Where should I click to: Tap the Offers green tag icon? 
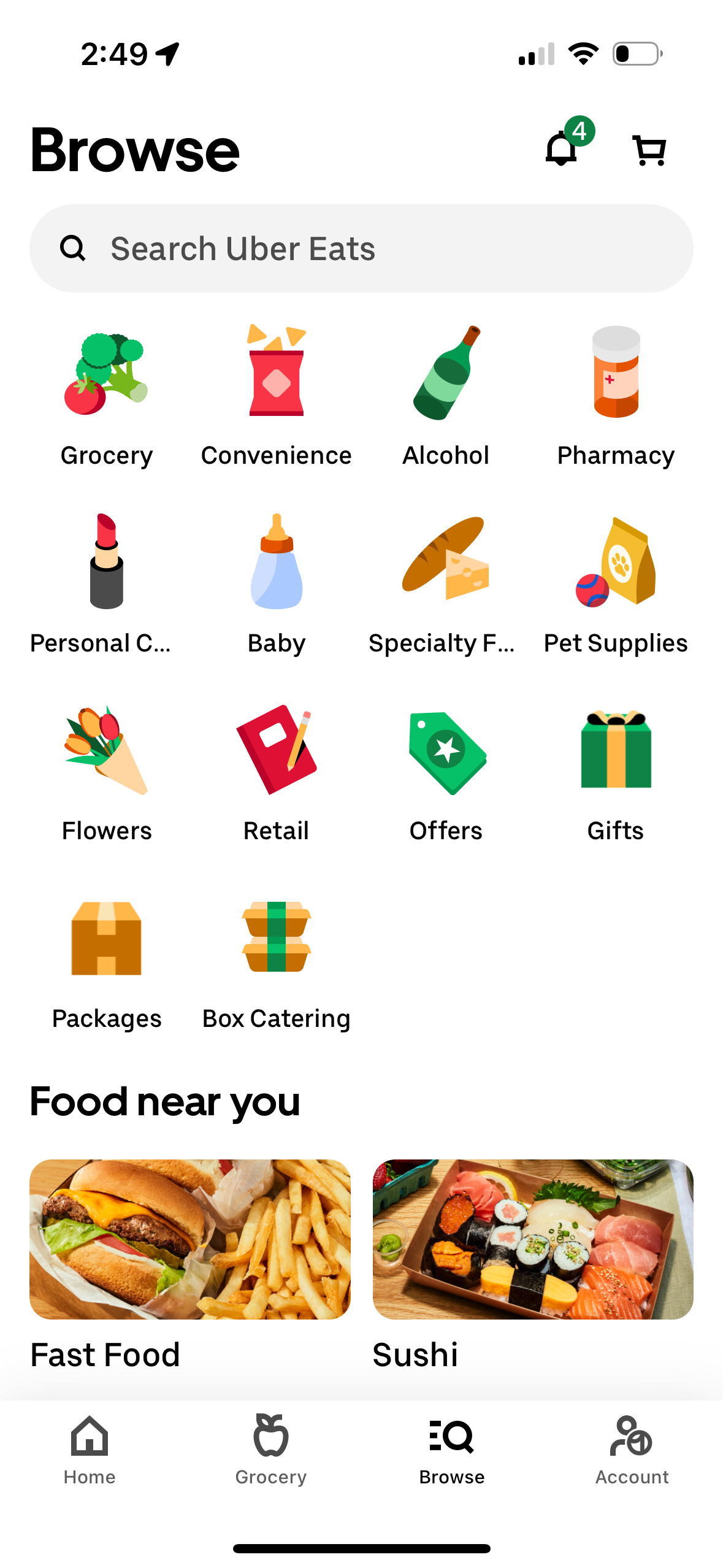pos(446,751)
